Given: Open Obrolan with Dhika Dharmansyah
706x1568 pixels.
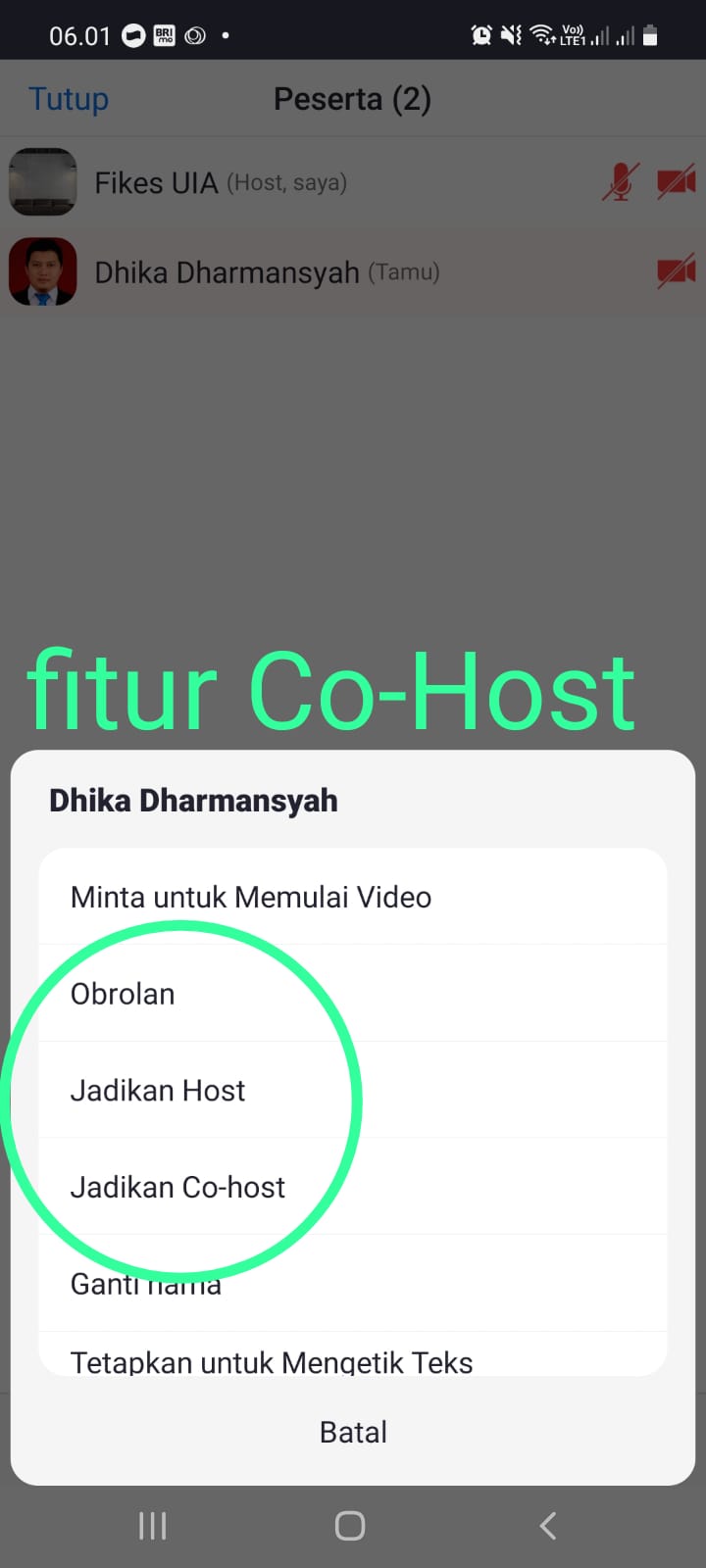Looking at the screenshot, I should (123, 994).
